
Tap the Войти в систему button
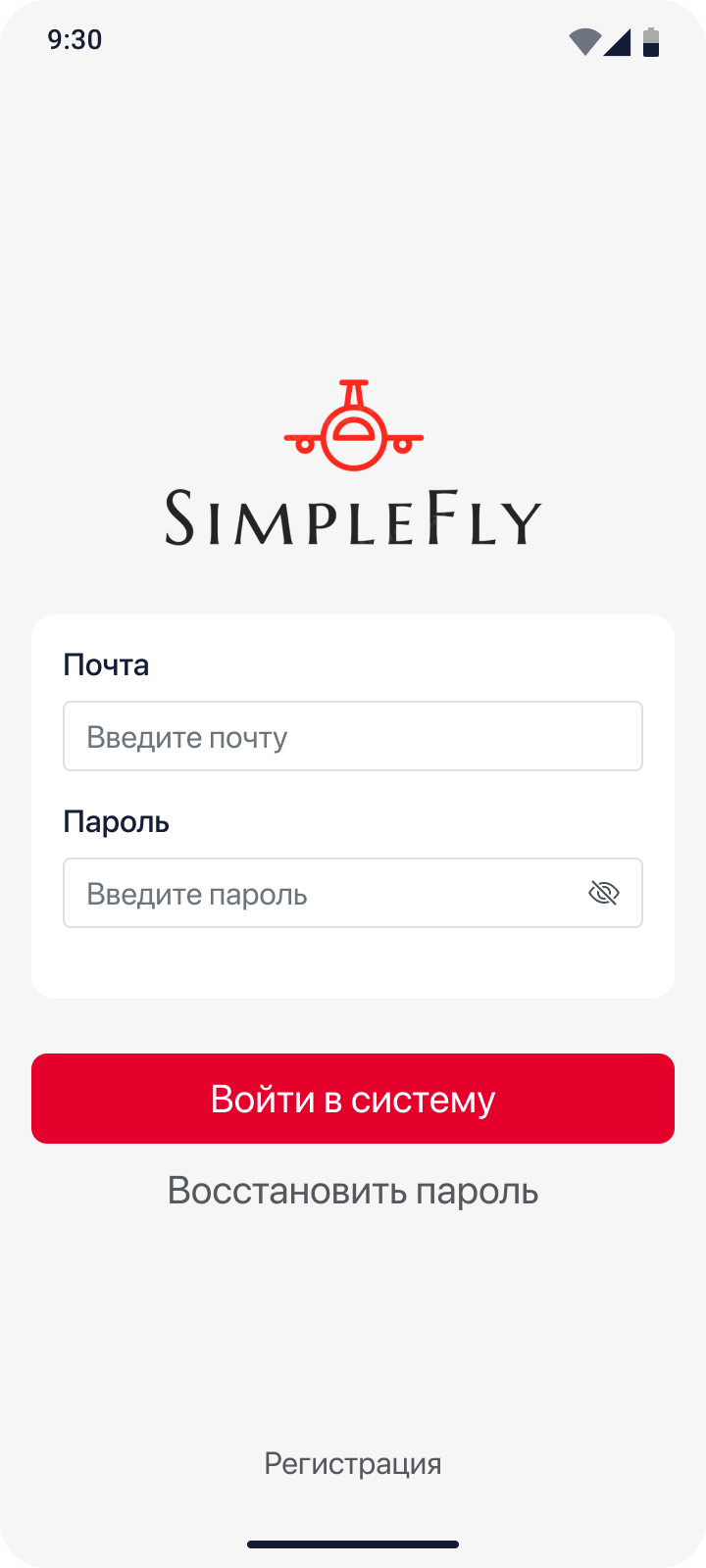pyautogui.click(x=353, y=1099)
